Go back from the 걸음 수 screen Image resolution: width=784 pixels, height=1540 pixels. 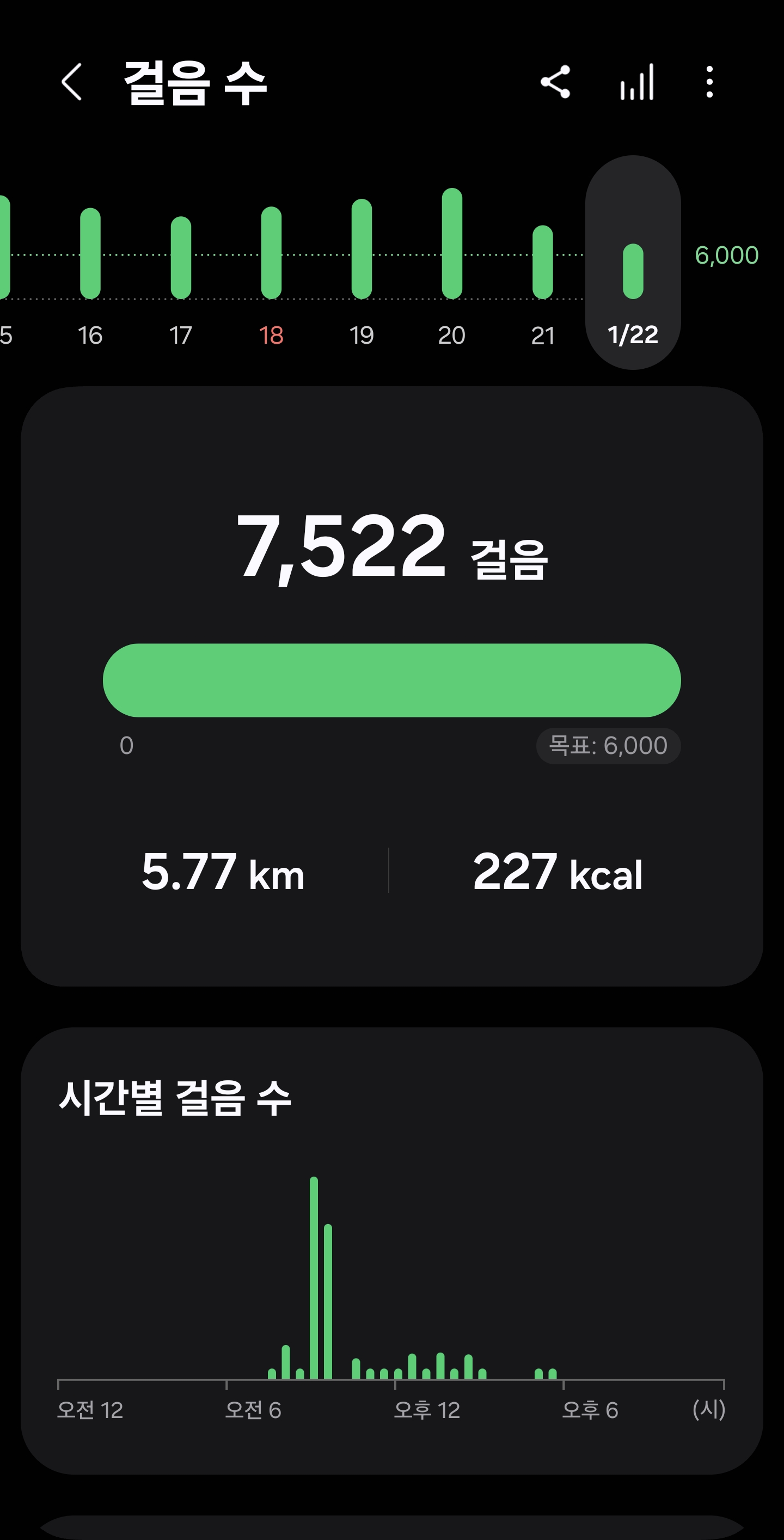pyautogui.click(x=72, y=82)
